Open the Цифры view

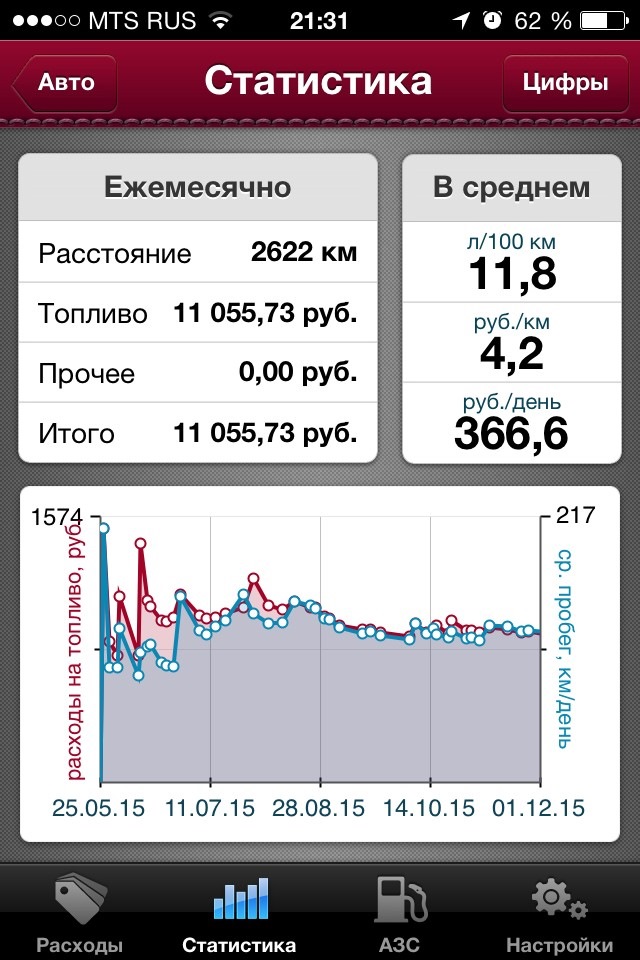565,82
